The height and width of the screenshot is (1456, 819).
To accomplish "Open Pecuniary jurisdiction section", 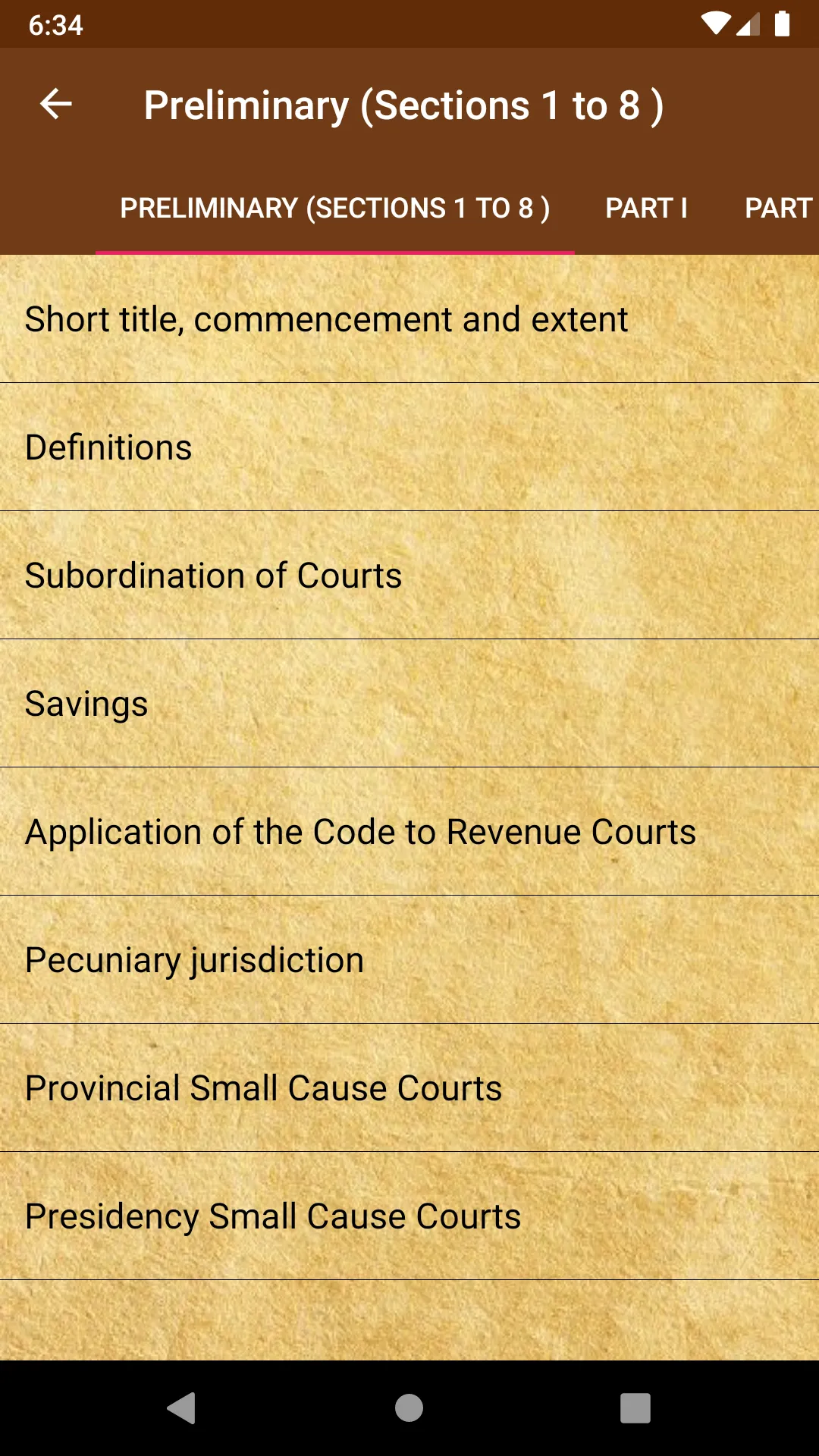I will click(x=194, y=960).
